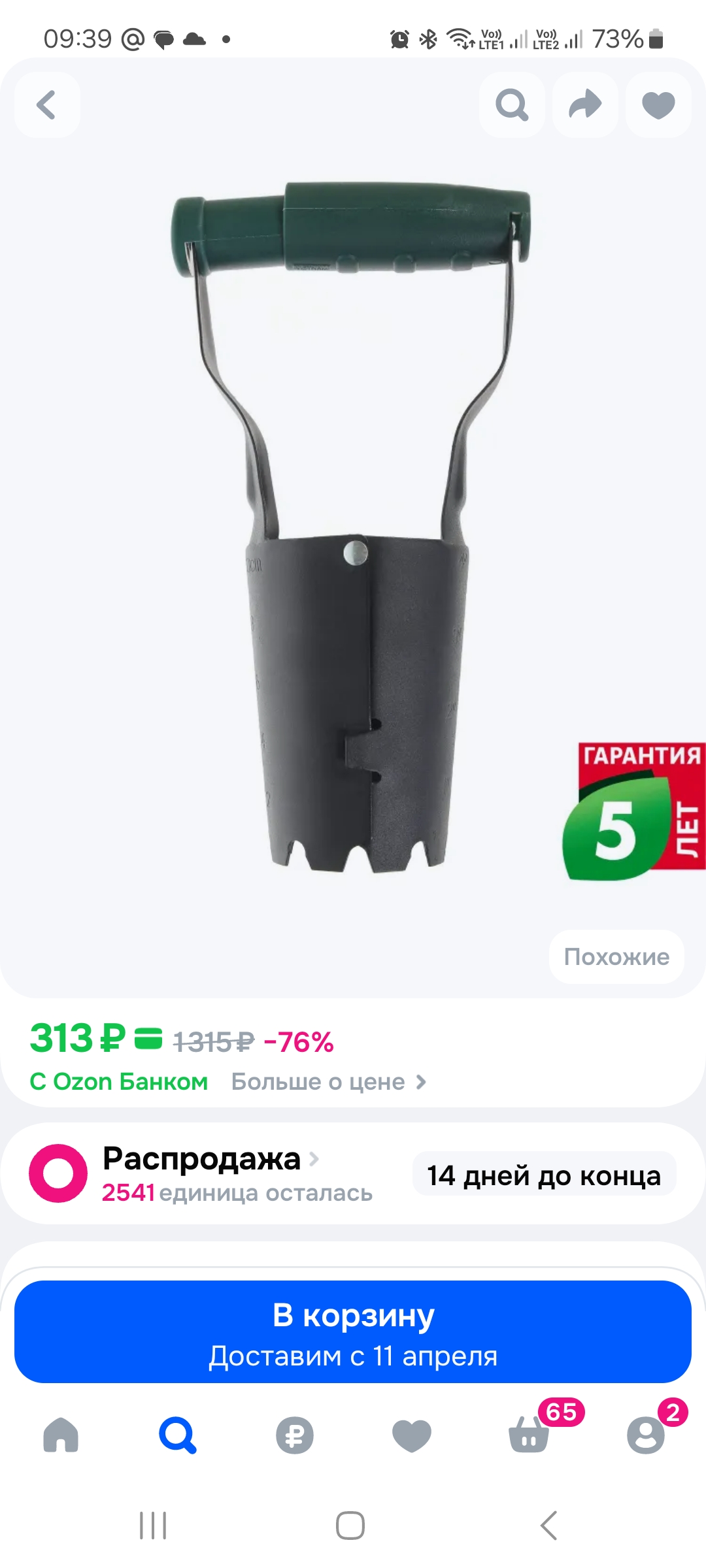The height and width of the screenshot is (1568, 706).
Task: Go back using the top-left arrow
Action: pyautogui.click(x=46, y=105)
